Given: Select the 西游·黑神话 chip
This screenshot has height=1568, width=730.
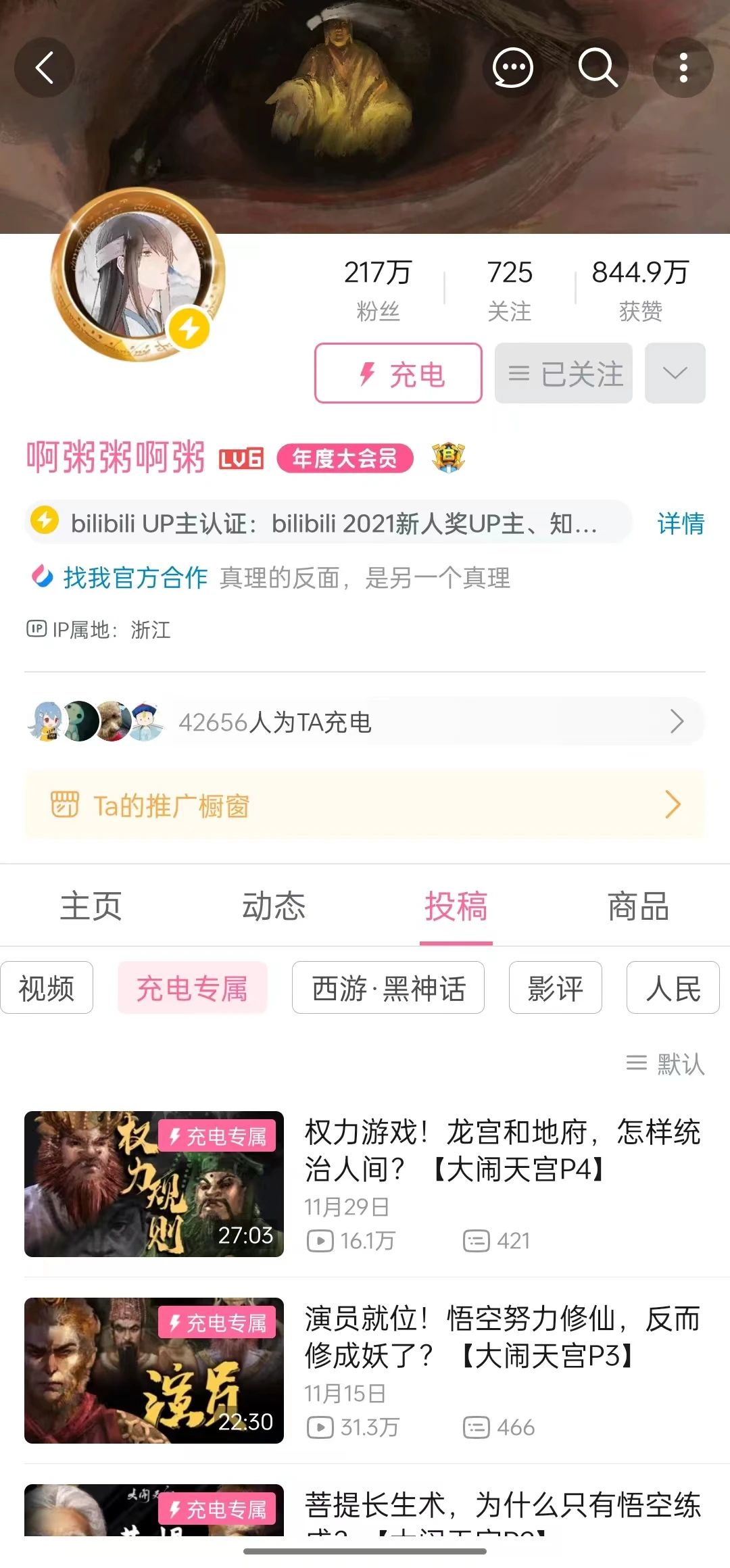Looking at the screenshot, I should 388,987.
